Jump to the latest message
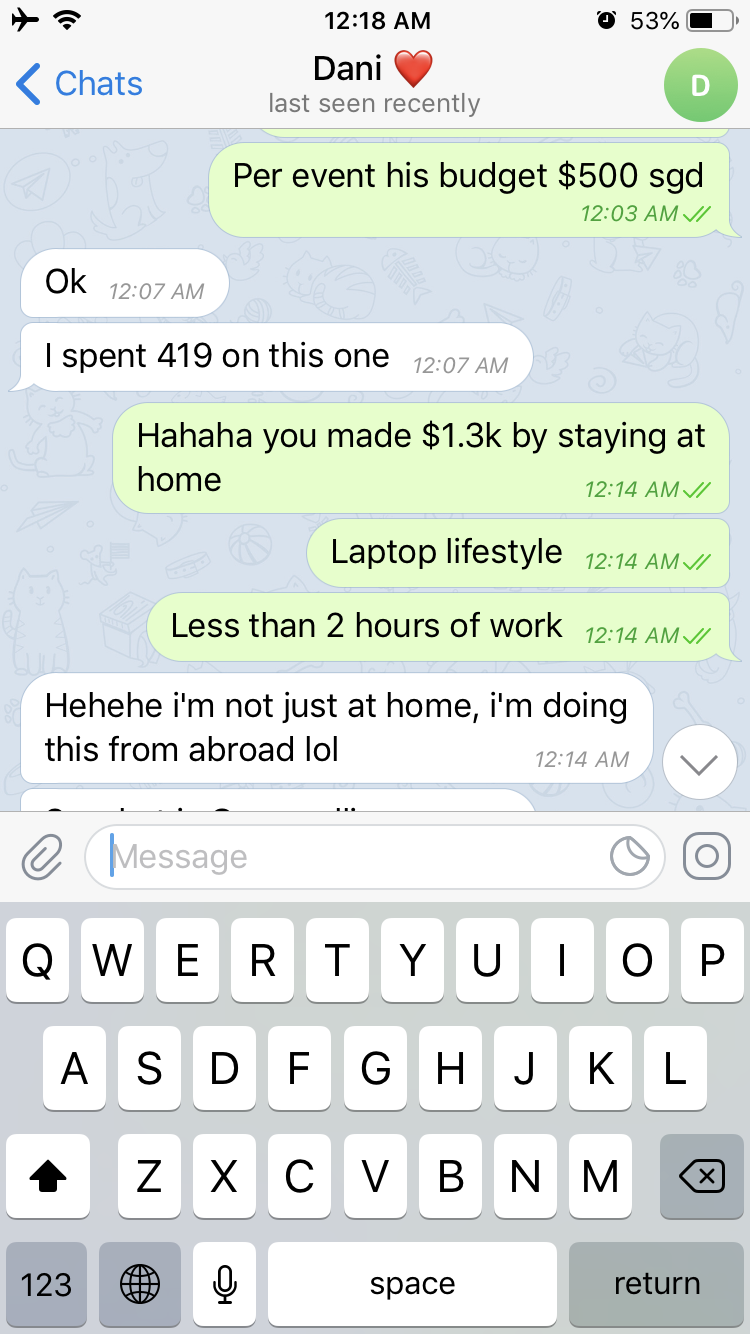The height and width of the screenshot is (1334, 750). [x=699, y=763]
